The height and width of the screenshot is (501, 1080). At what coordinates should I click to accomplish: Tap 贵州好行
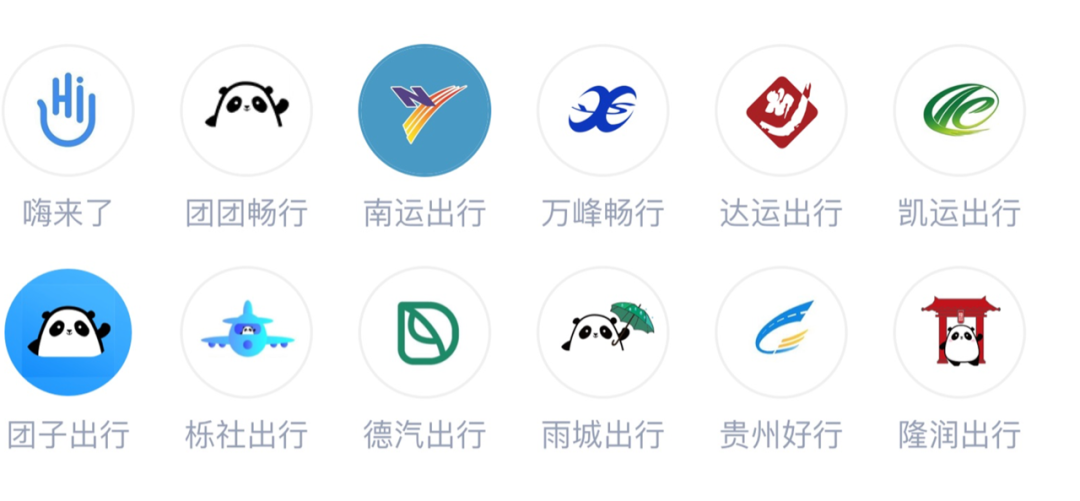click(x=781, y=332)
